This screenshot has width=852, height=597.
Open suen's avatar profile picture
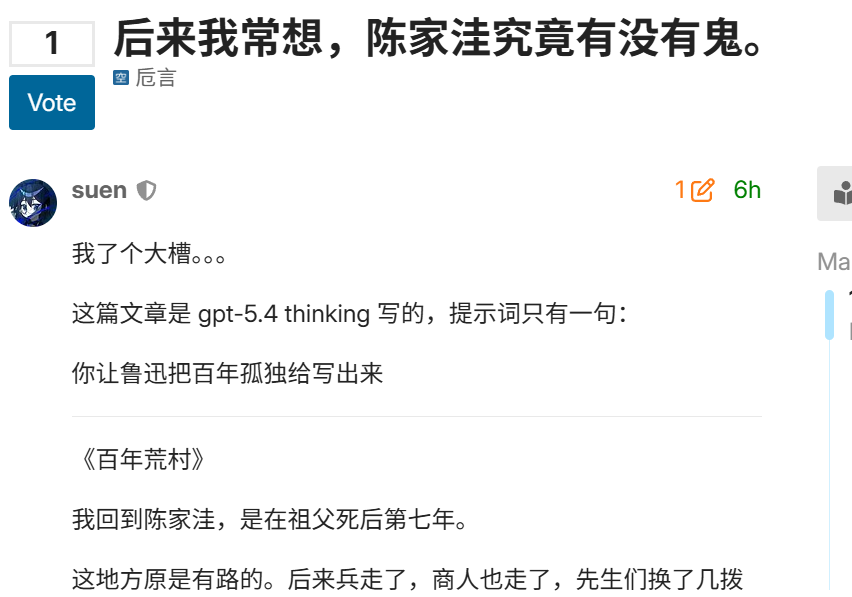click(33, 203)
